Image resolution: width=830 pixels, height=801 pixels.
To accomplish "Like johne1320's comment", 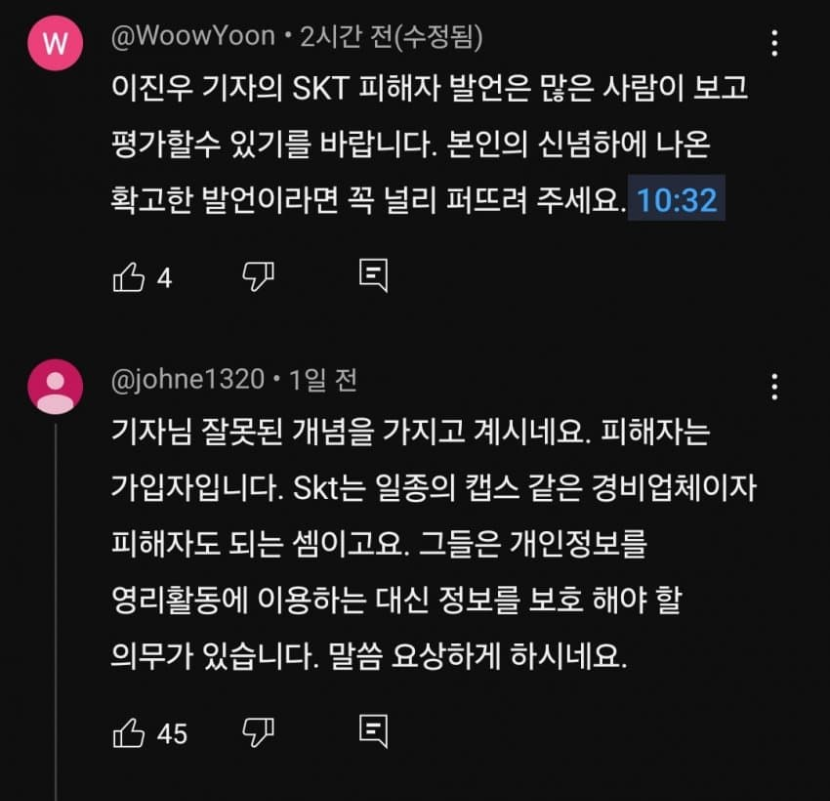I will (129, 733).
